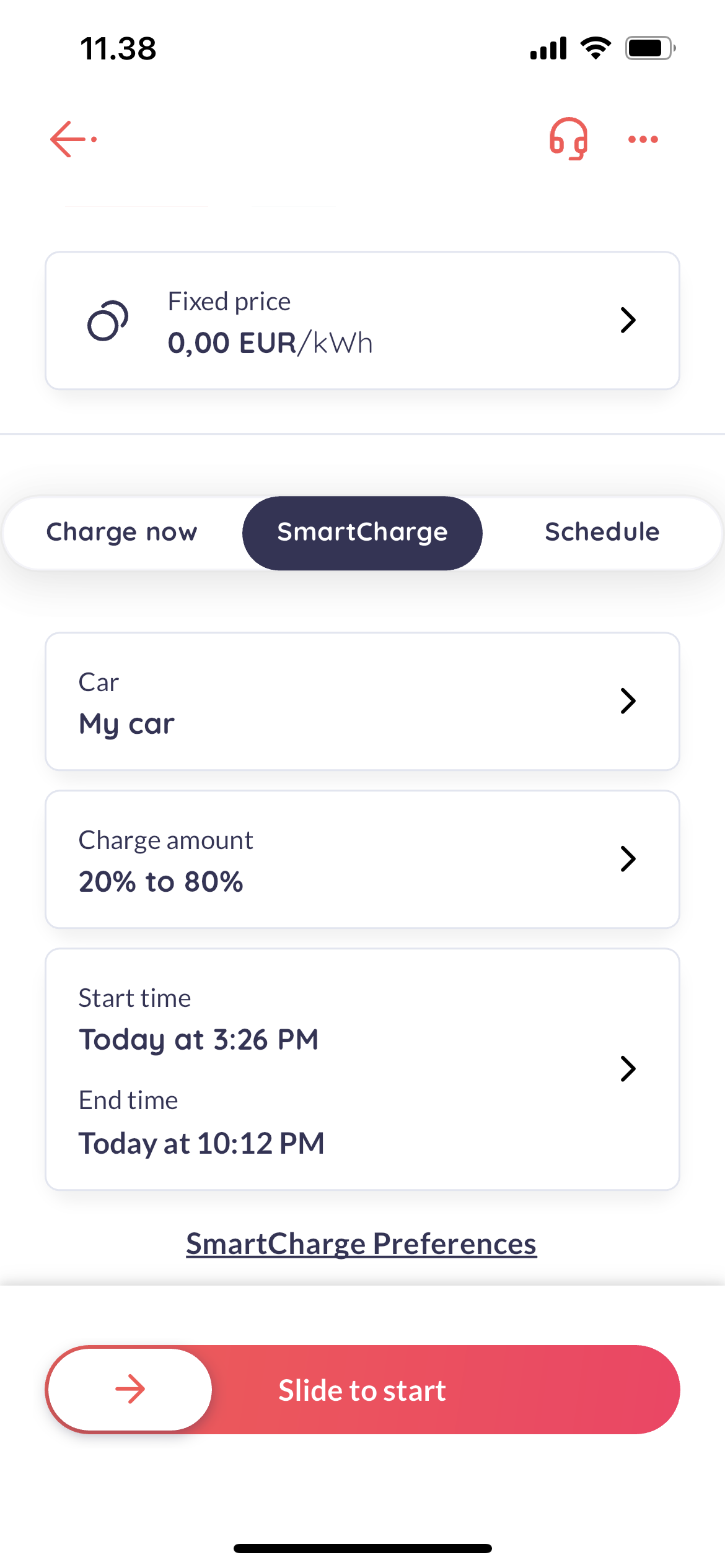The image size is (725, 1568).
Task: Change the Charge amount 20% to 80%
Action: coord(362,860)
